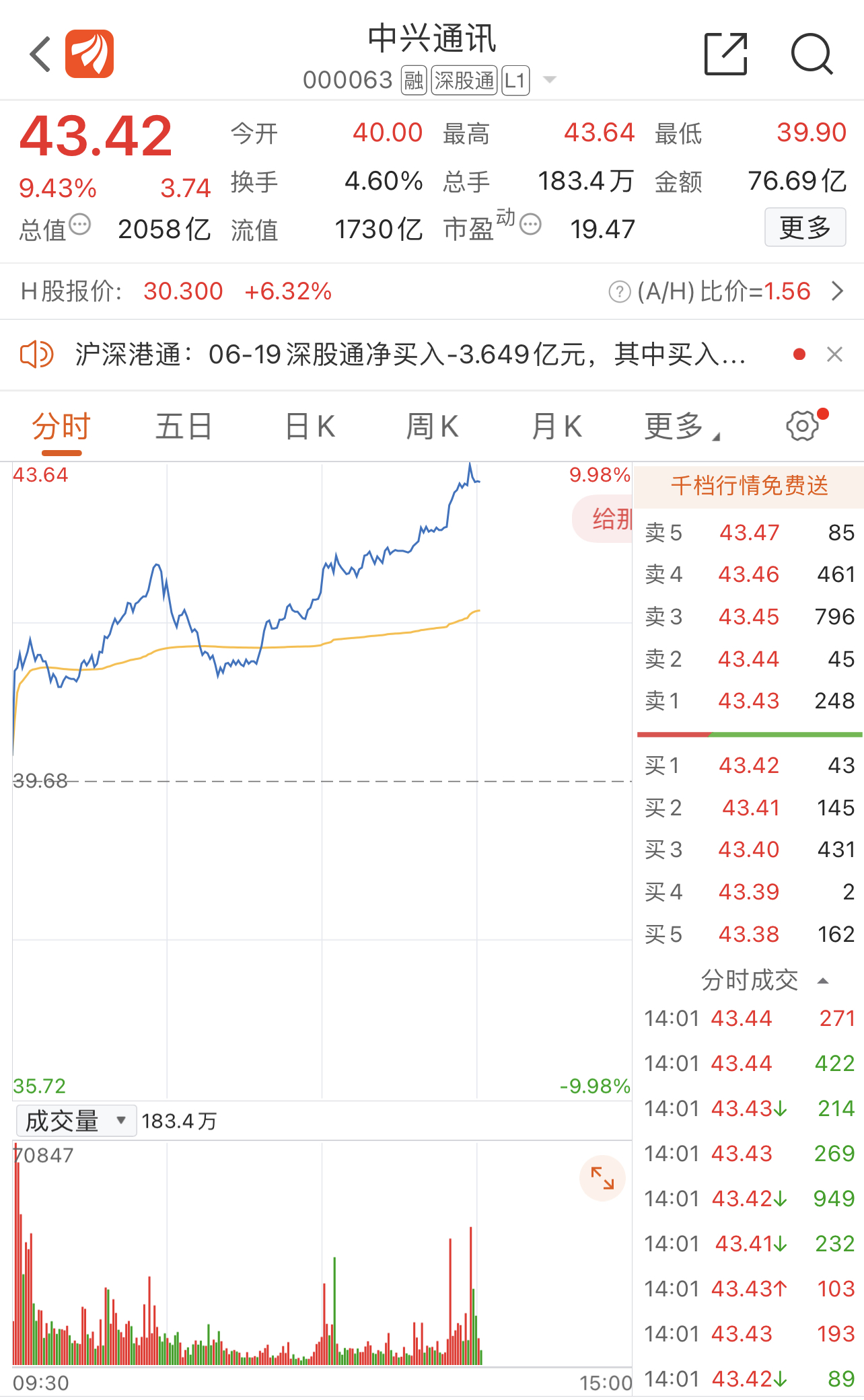Tap the 千档行情免费送 promotion banner
This screenshot has width=864, height=1400.
coord(749,486)
